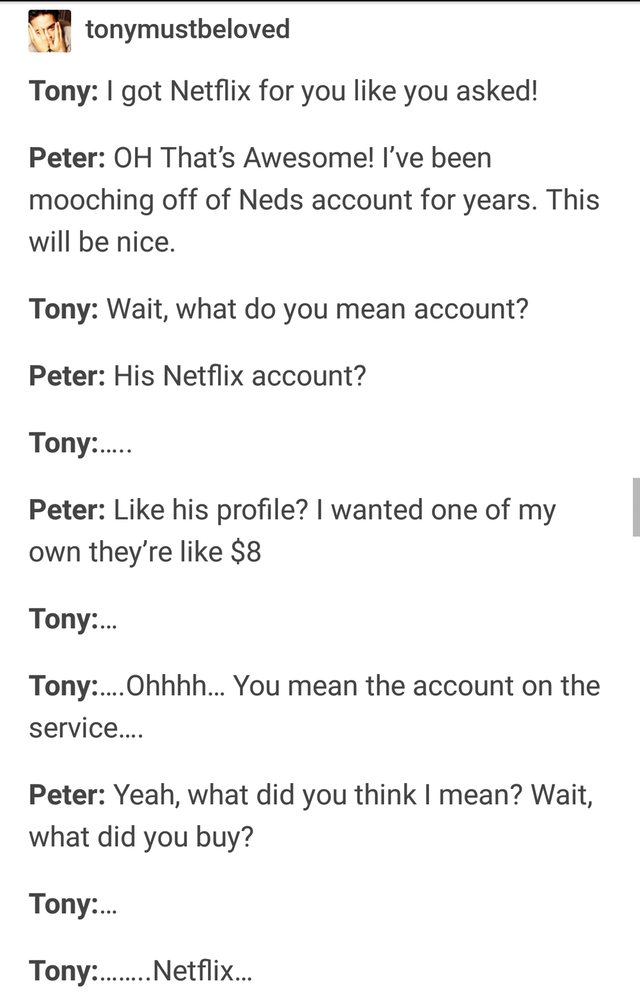Open tonymustbeloved's blog from the username
The width and height of the screenshot is (640, 997).
(188, 30)
